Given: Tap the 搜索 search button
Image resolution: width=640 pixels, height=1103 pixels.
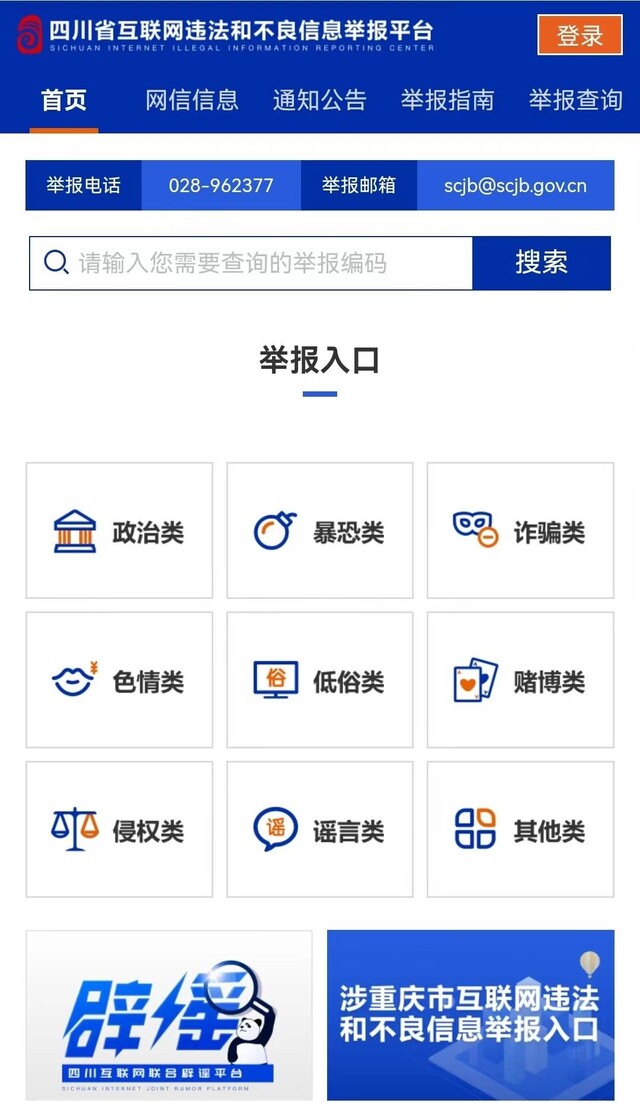Looking at the screenshot, I should [x=541, y=263].
